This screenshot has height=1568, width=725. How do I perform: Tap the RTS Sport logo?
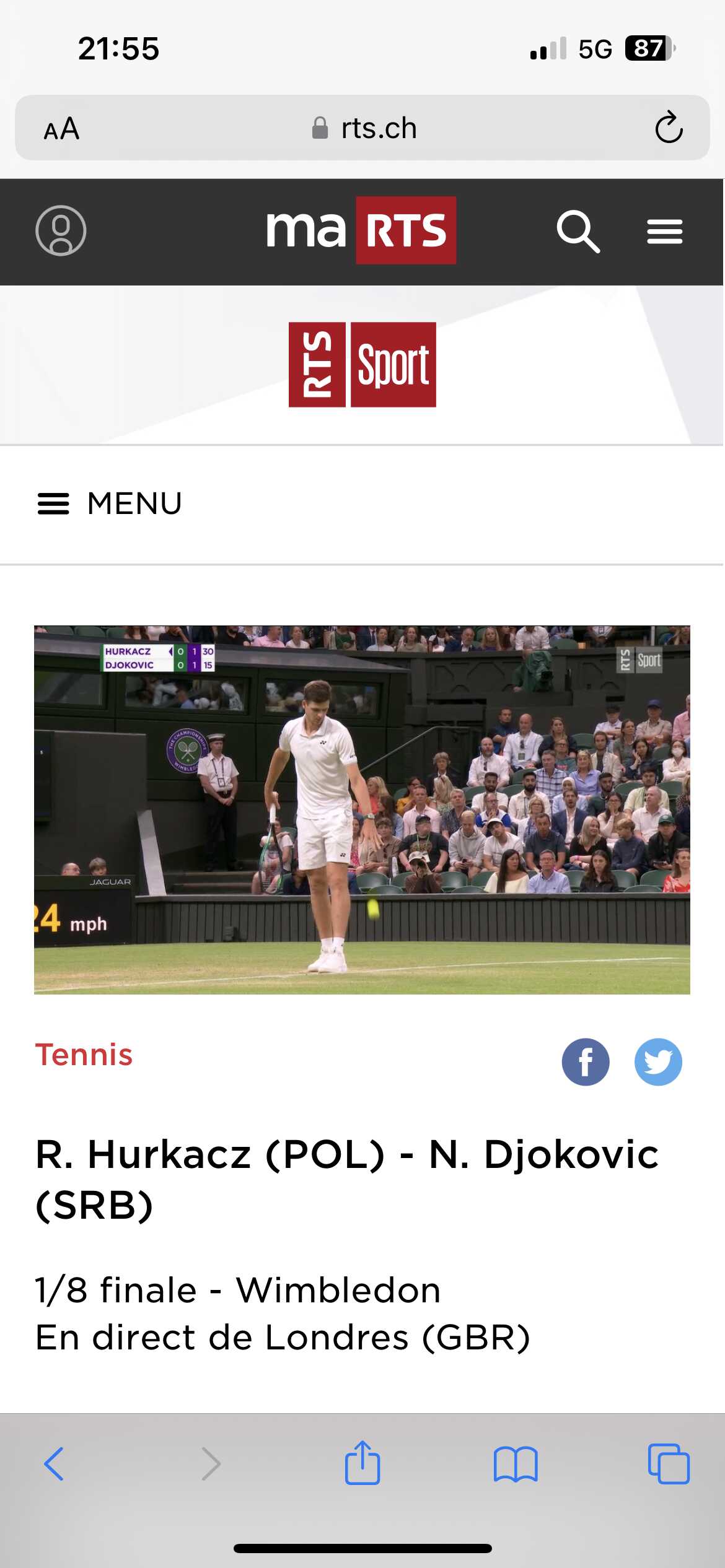point(362,365)
